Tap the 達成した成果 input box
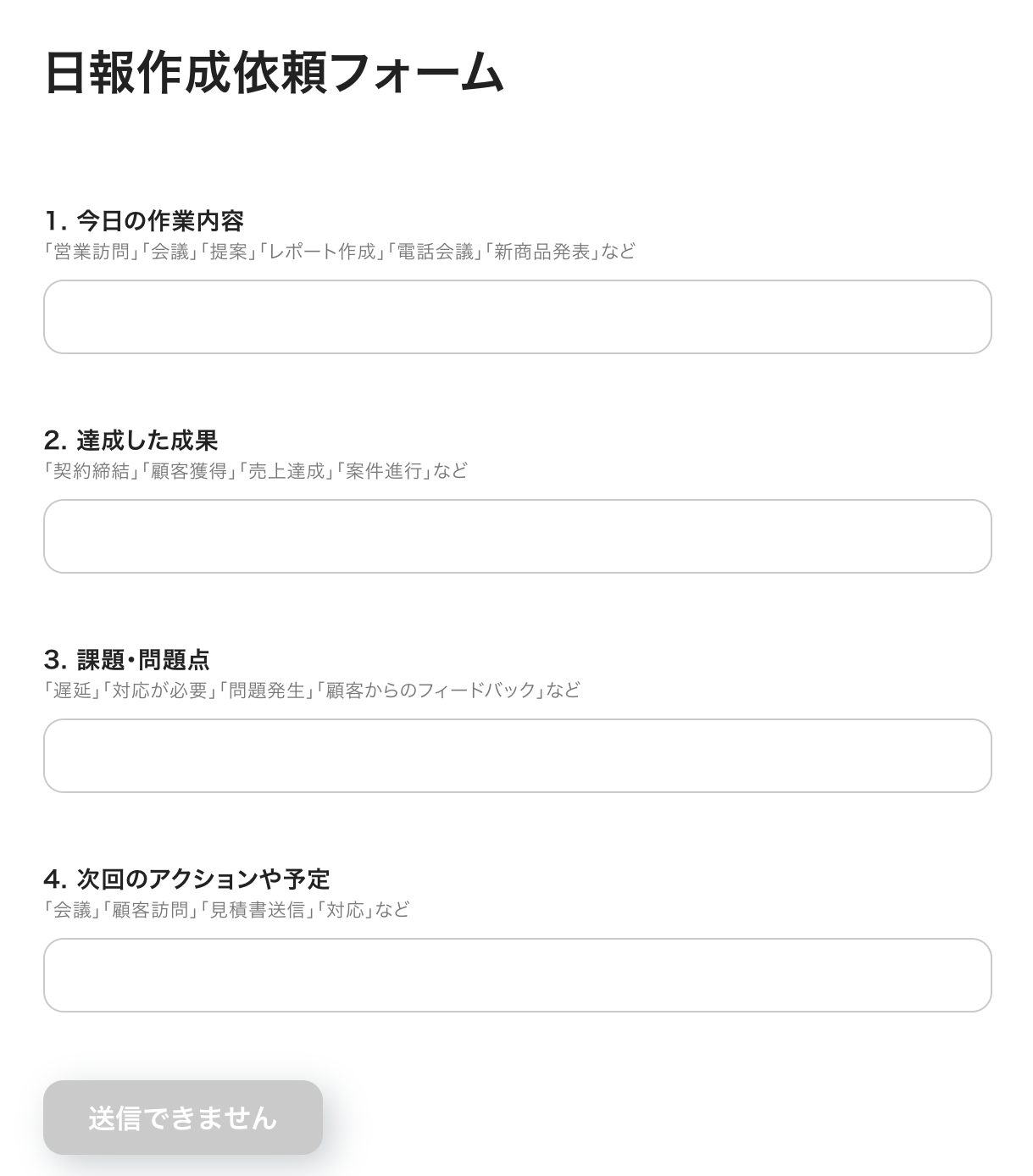Image resolution: width=1033 pixels, height=1176 pixels. coord(517,536)
